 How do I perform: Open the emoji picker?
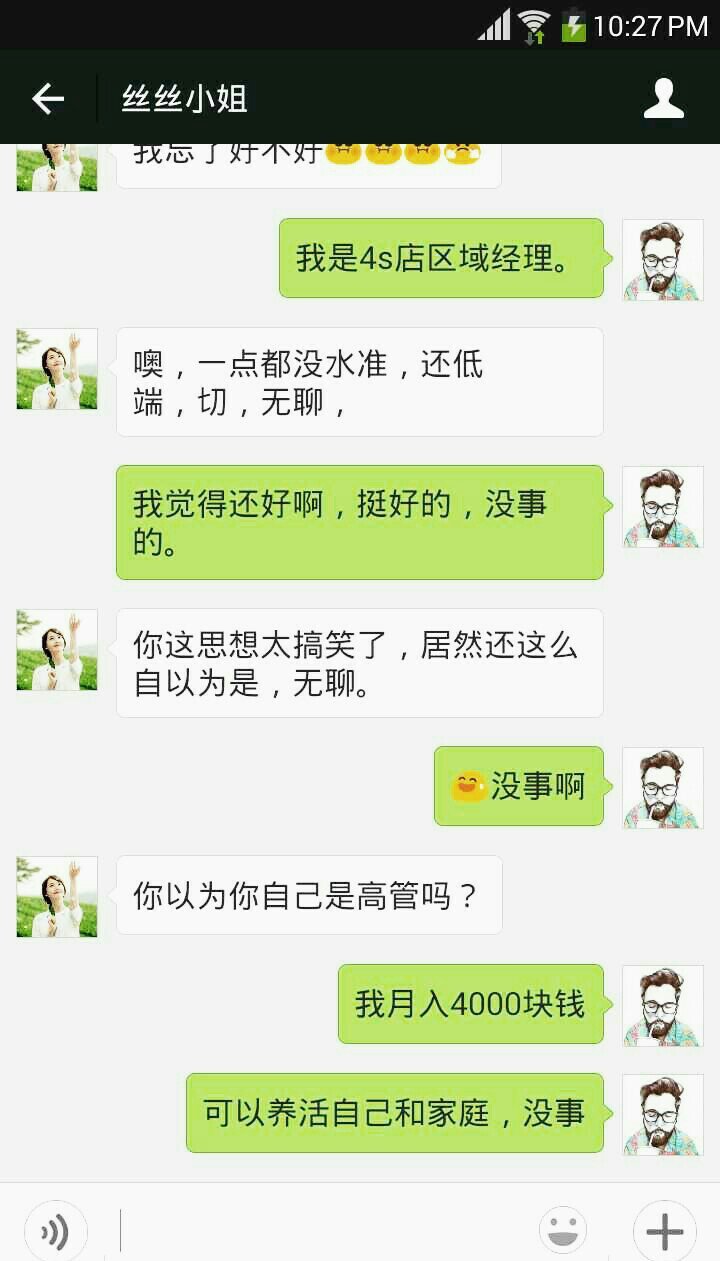tap(562, 1231)
